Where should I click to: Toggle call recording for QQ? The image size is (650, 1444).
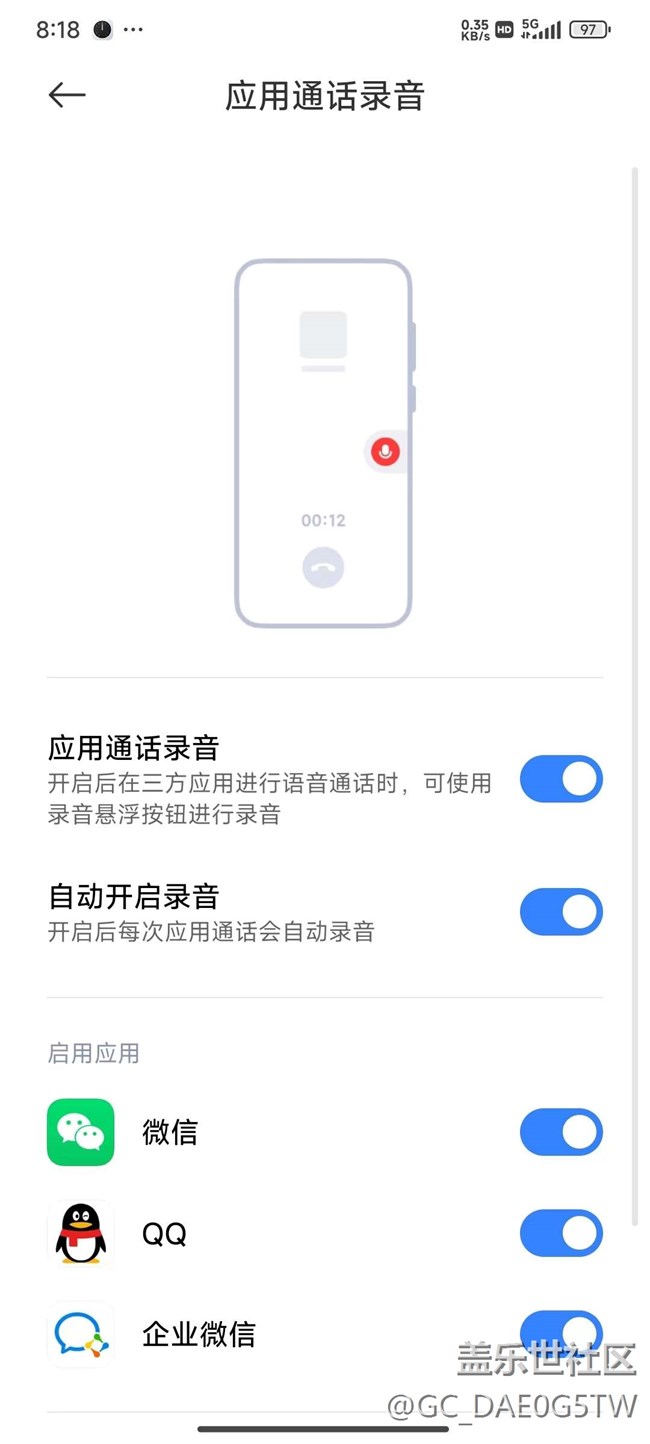[x=561, y=1233]
